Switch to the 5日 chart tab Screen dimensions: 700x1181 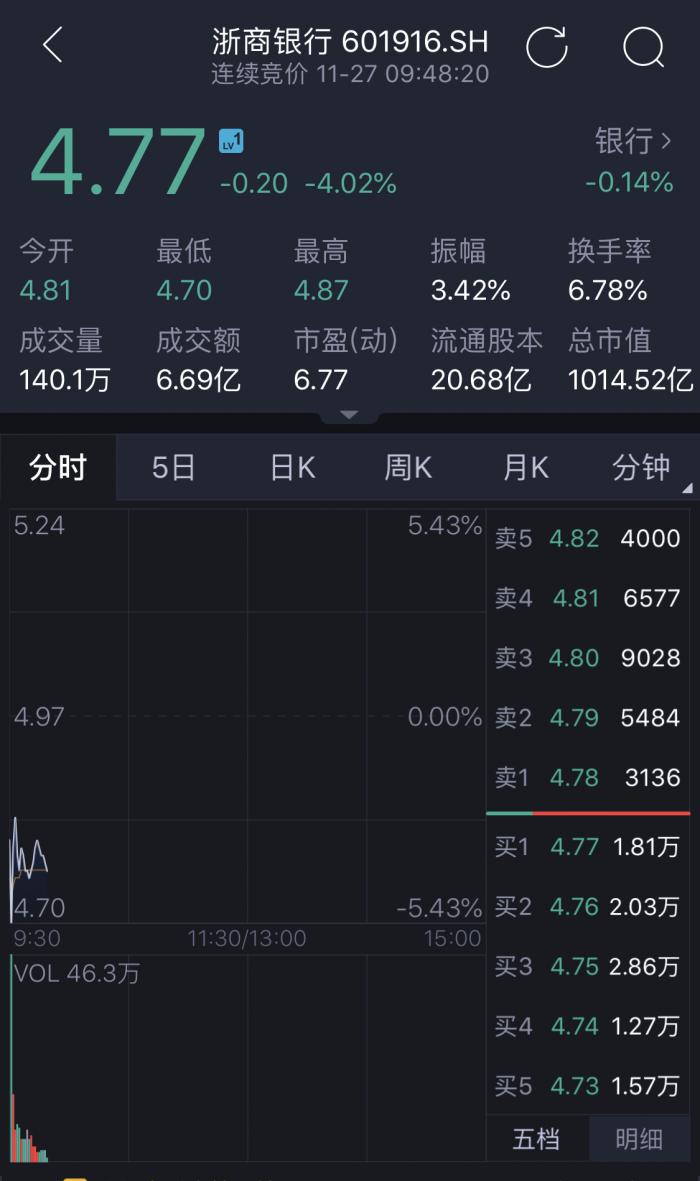(x=174, y=467)
